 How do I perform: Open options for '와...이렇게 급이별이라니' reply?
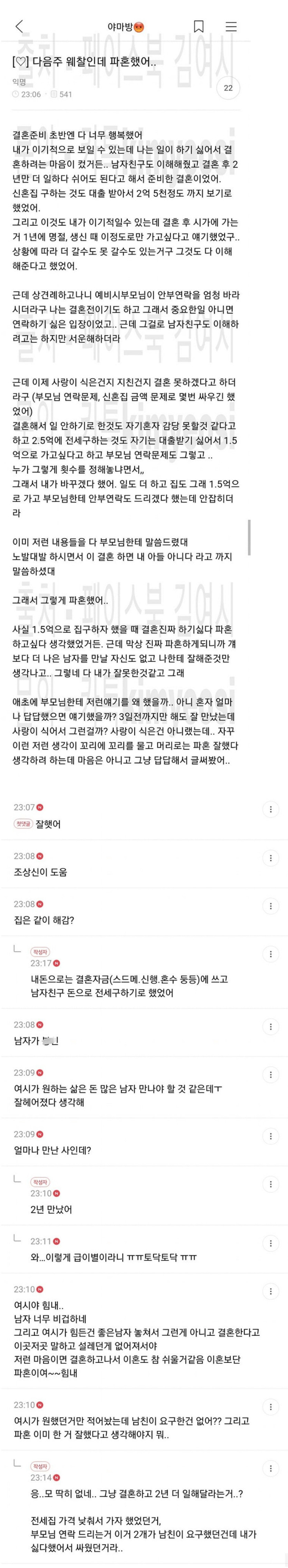click(270, 1243)
